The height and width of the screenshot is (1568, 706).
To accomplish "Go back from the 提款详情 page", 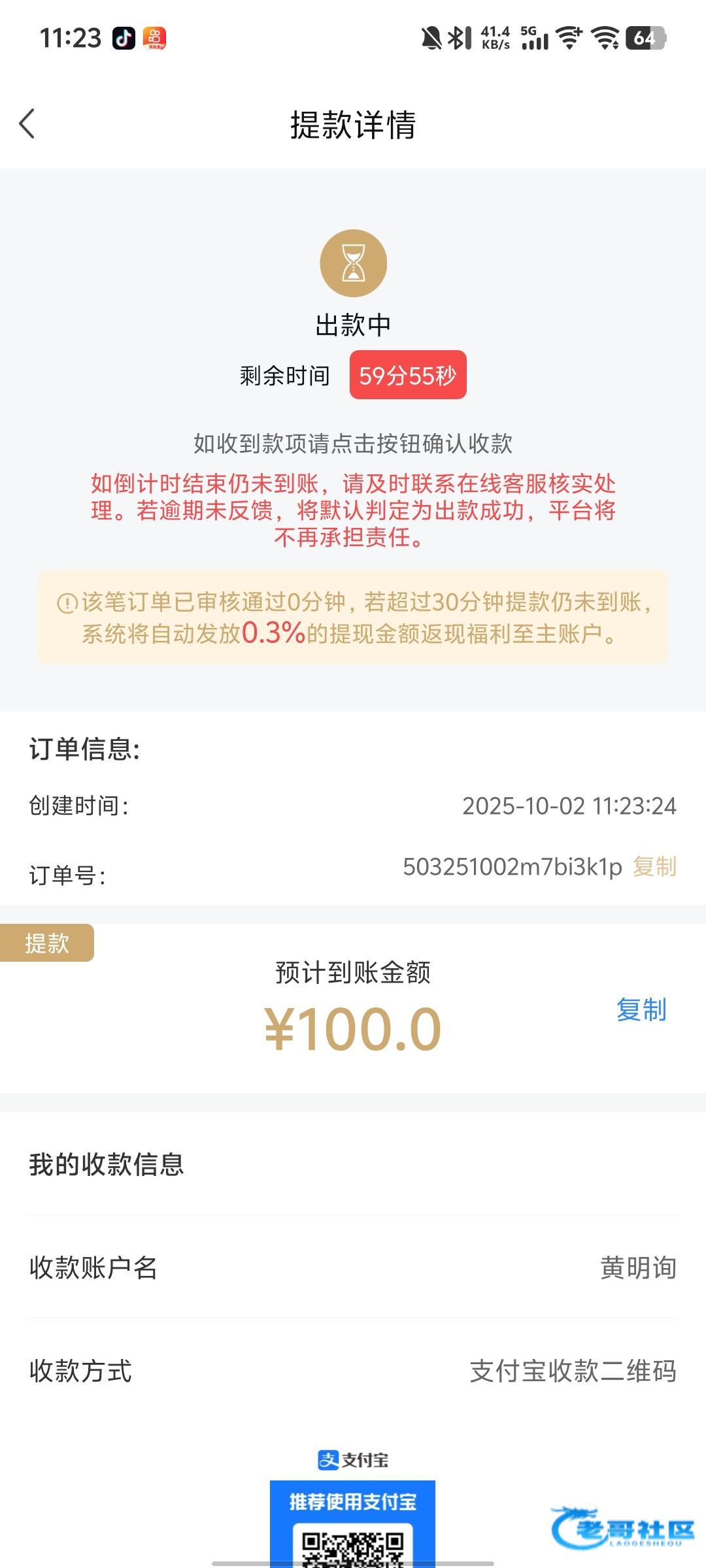I will tap(27, 123).
